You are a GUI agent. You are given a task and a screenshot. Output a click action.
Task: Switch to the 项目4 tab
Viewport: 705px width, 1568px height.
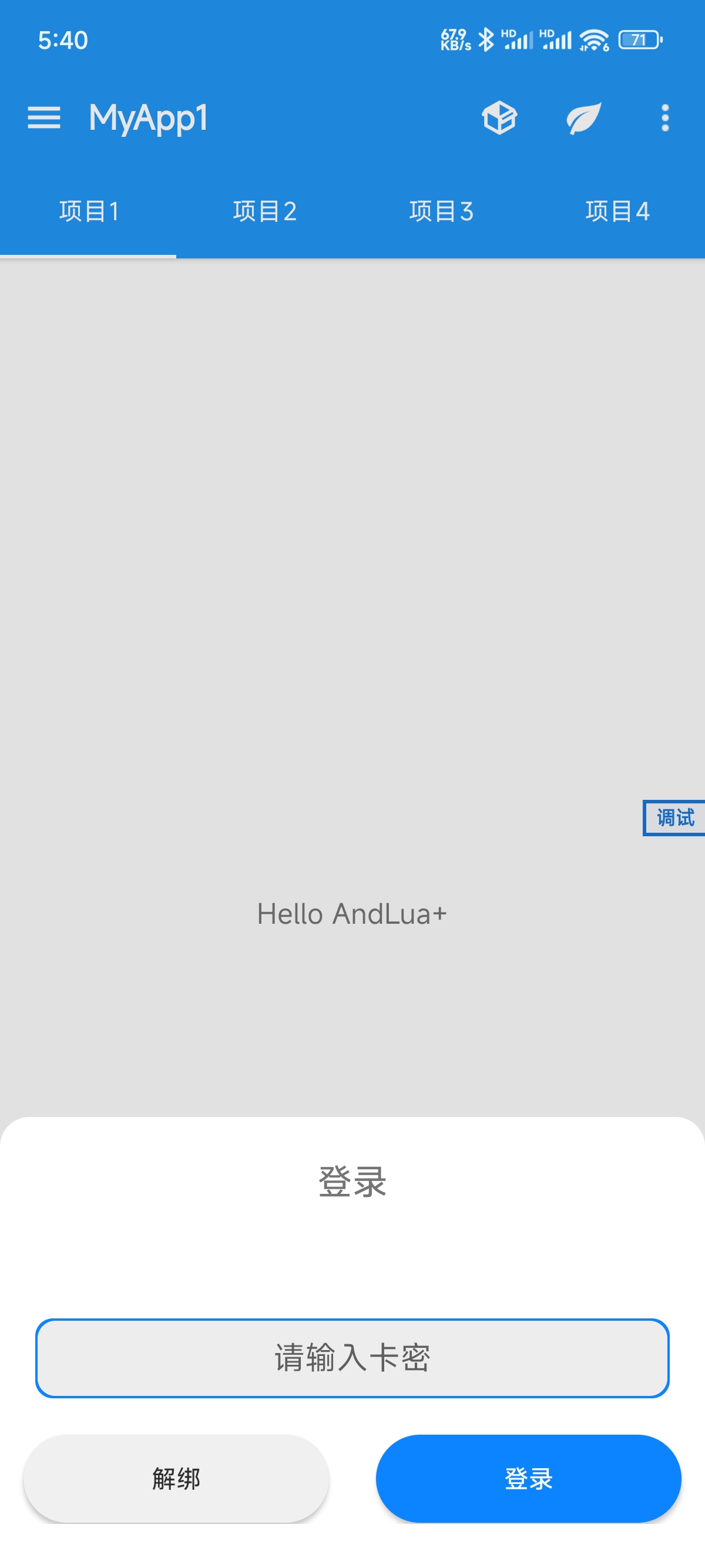point(617,212)
